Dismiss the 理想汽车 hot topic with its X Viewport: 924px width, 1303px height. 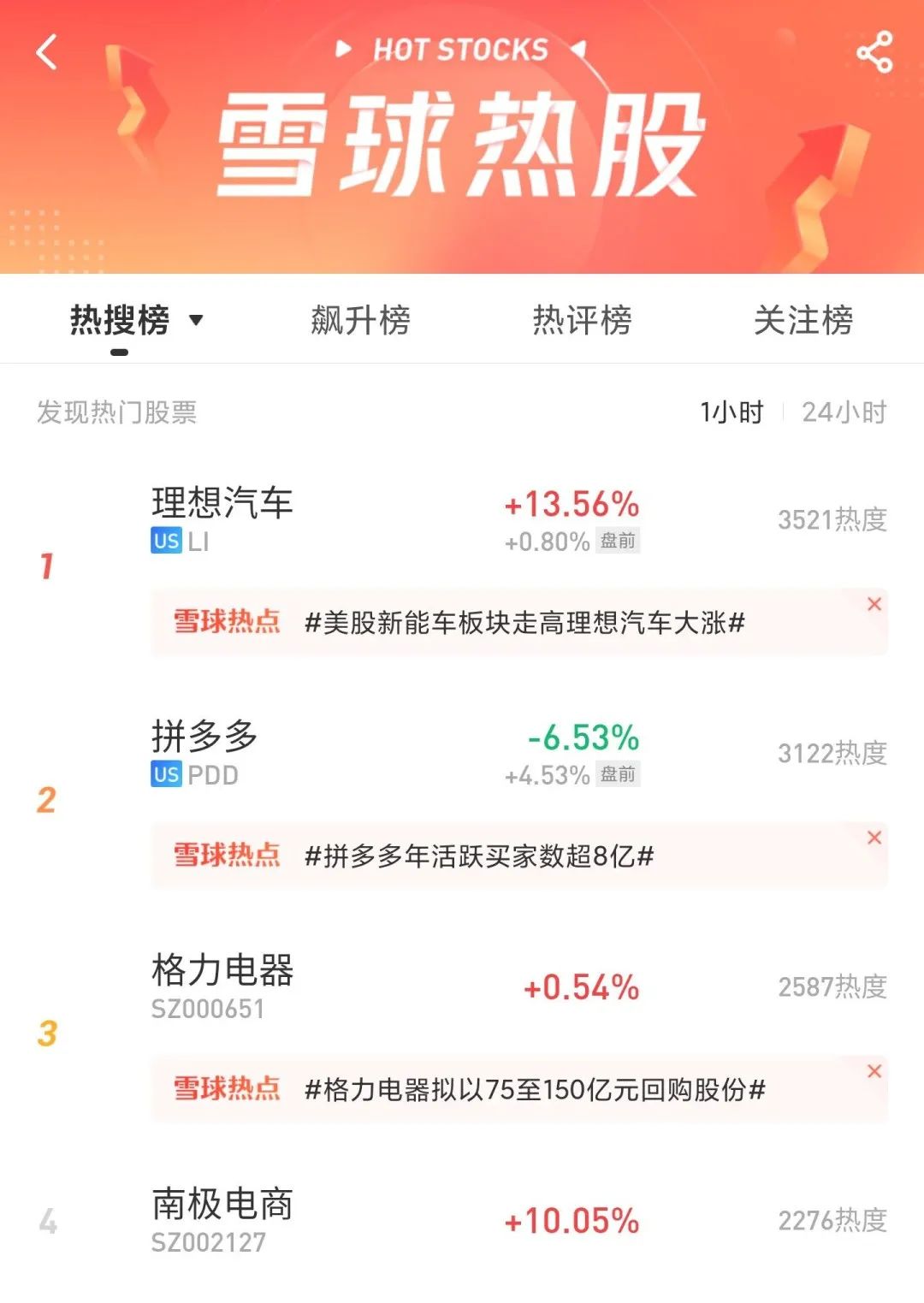pyautogui.click(x=874, y=604)
